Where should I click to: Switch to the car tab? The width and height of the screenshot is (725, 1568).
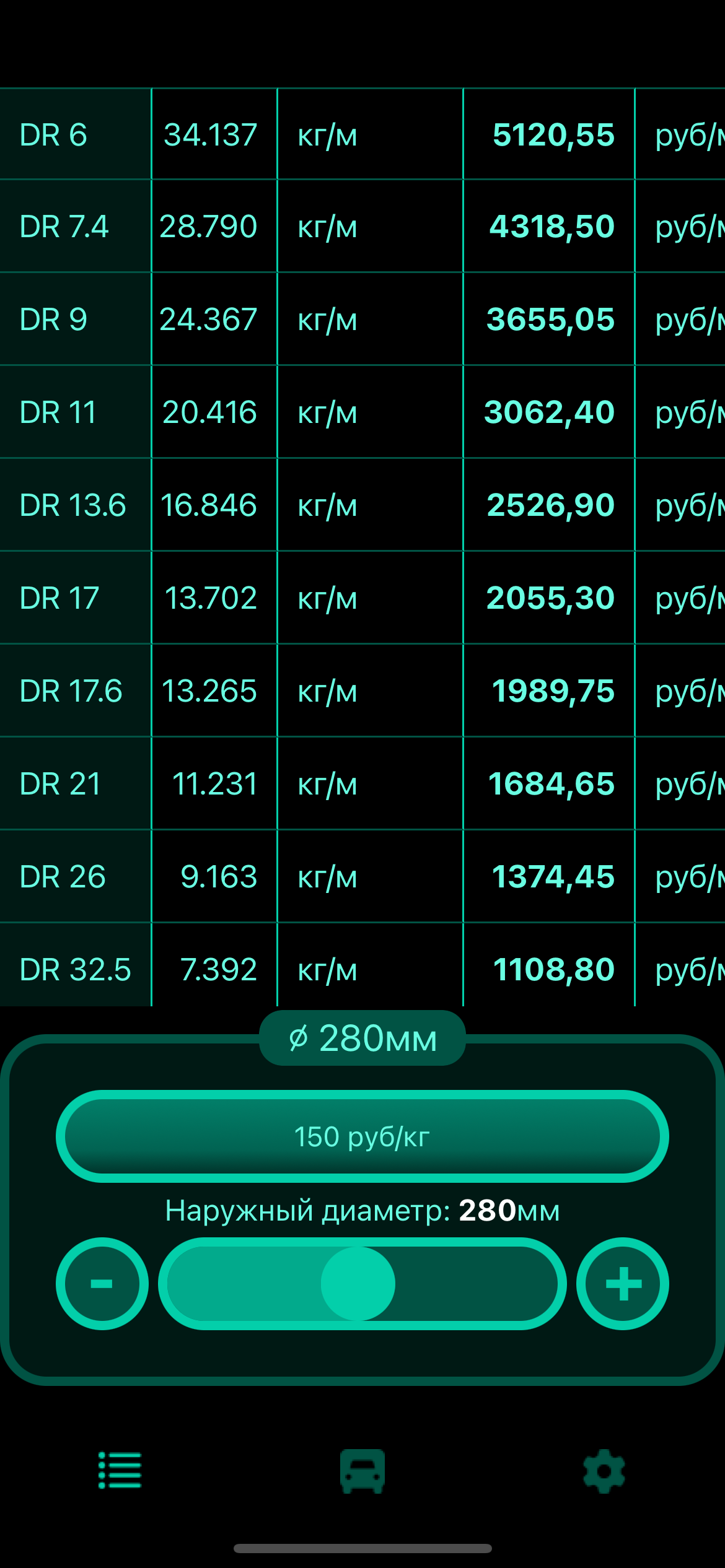click(x=362, y=1471)
